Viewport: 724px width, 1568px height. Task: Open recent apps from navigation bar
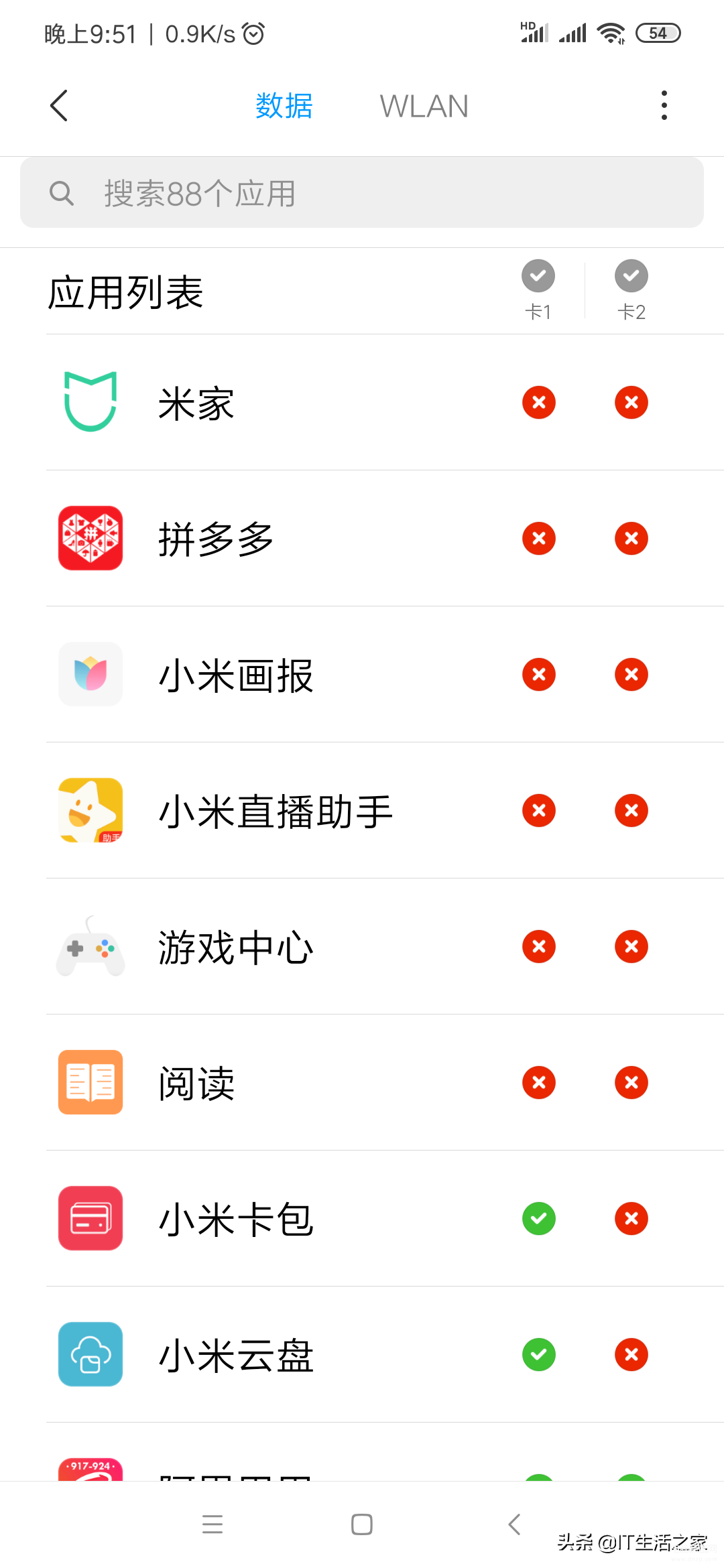(213, 1524)
